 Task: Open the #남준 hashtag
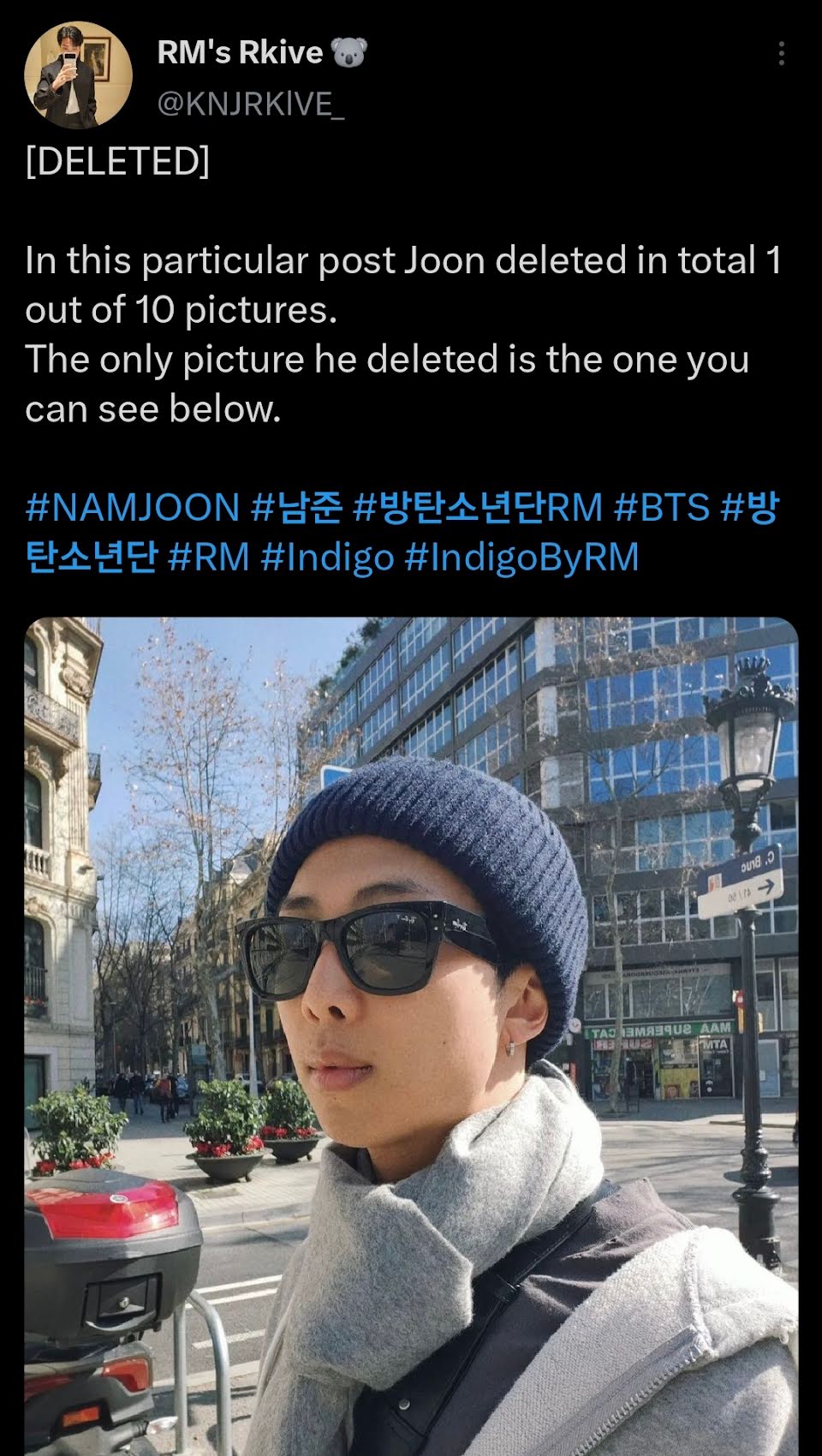(x=296, y=507)
